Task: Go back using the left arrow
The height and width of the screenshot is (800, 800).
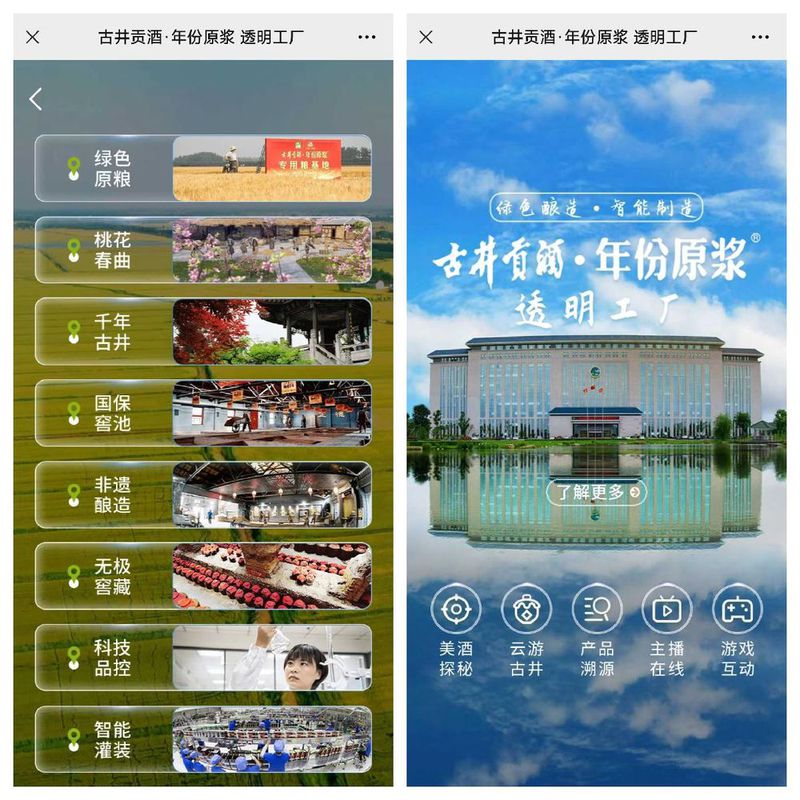Action: (x=36, y=98)
